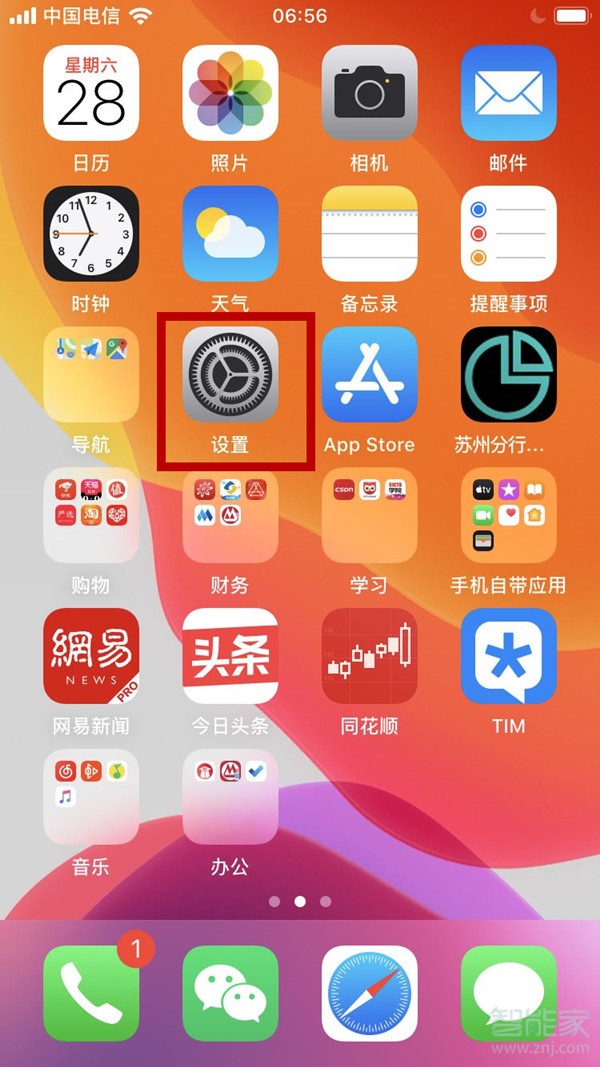Image resolution: width=600 pixels, height=1067 pixels.
Task: Open the Camera app (相机)
Action: (369, 93)
